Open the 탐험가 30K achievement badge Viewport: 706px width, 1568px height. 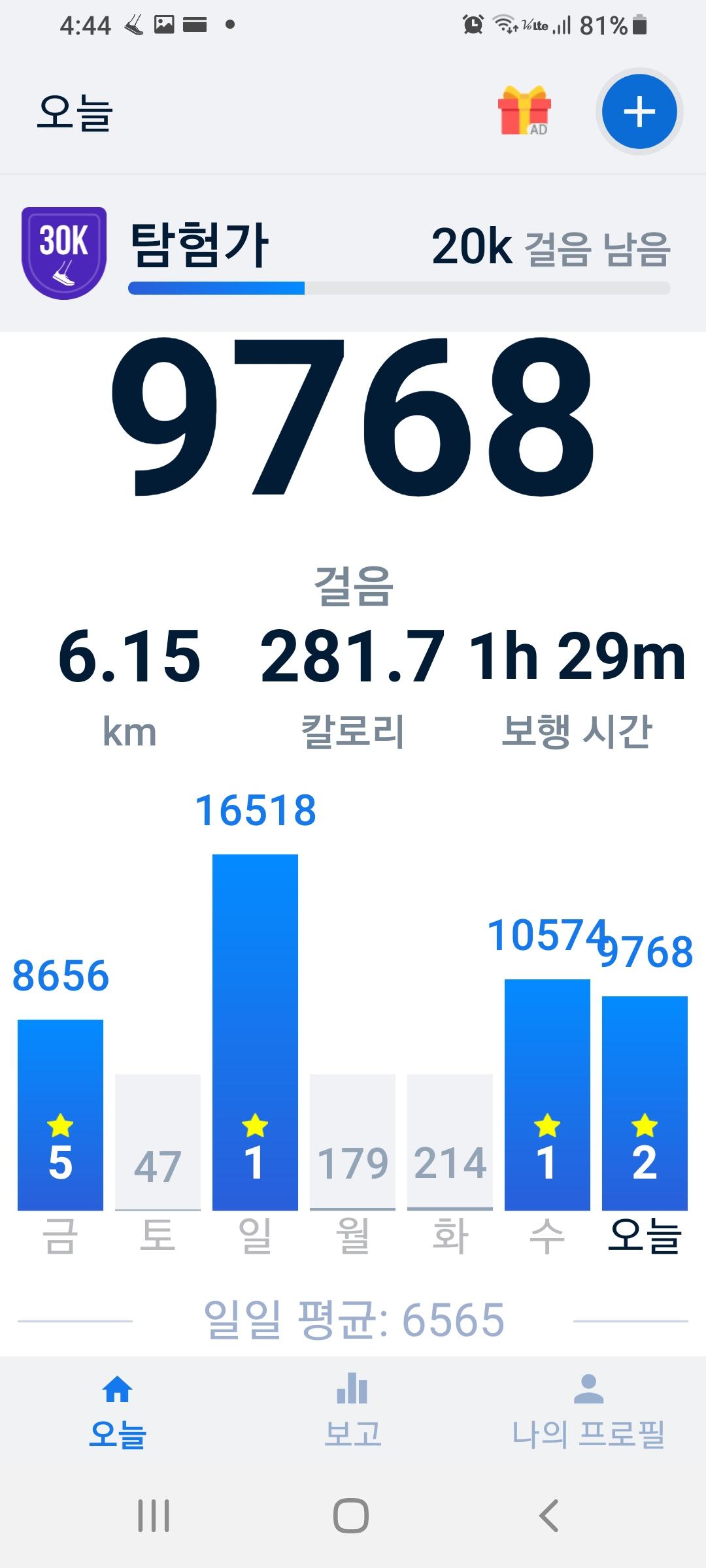pyautogui.click(x=64, y=253)
